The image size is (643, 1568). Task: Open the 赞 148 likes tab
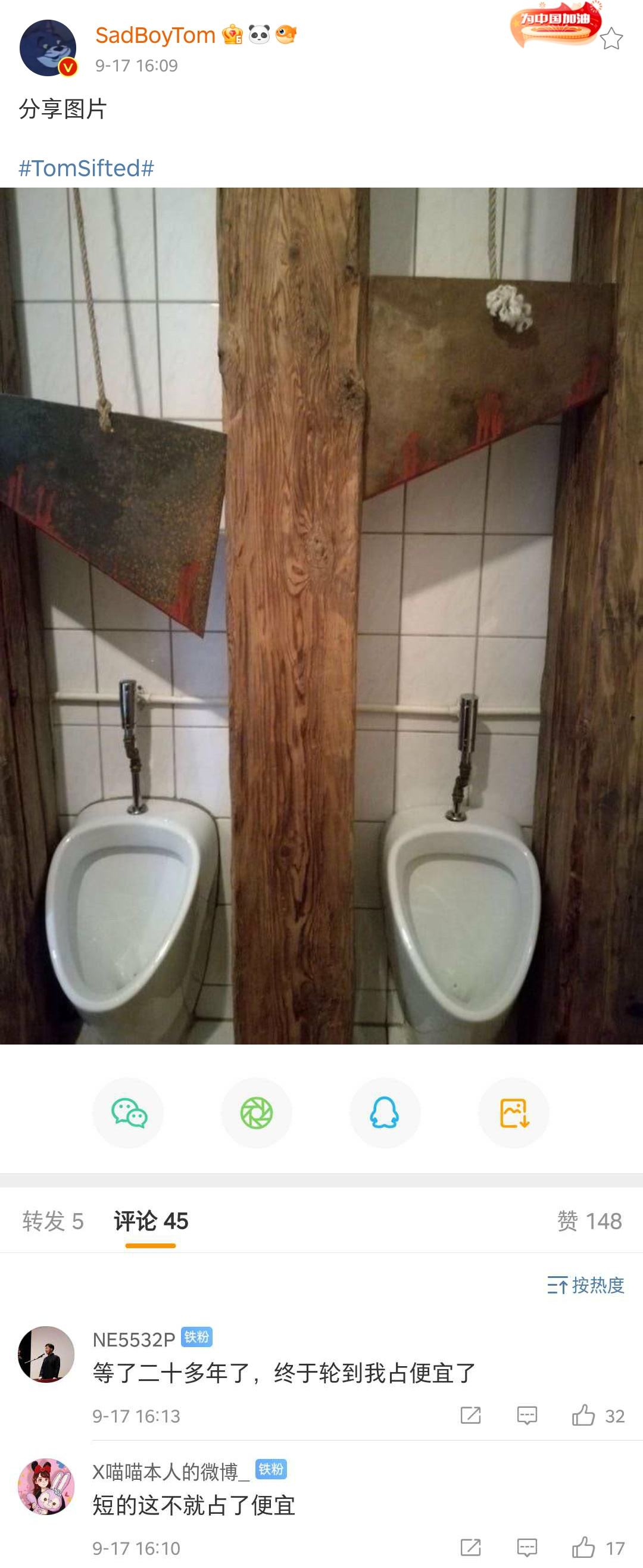pos(589,1221)
